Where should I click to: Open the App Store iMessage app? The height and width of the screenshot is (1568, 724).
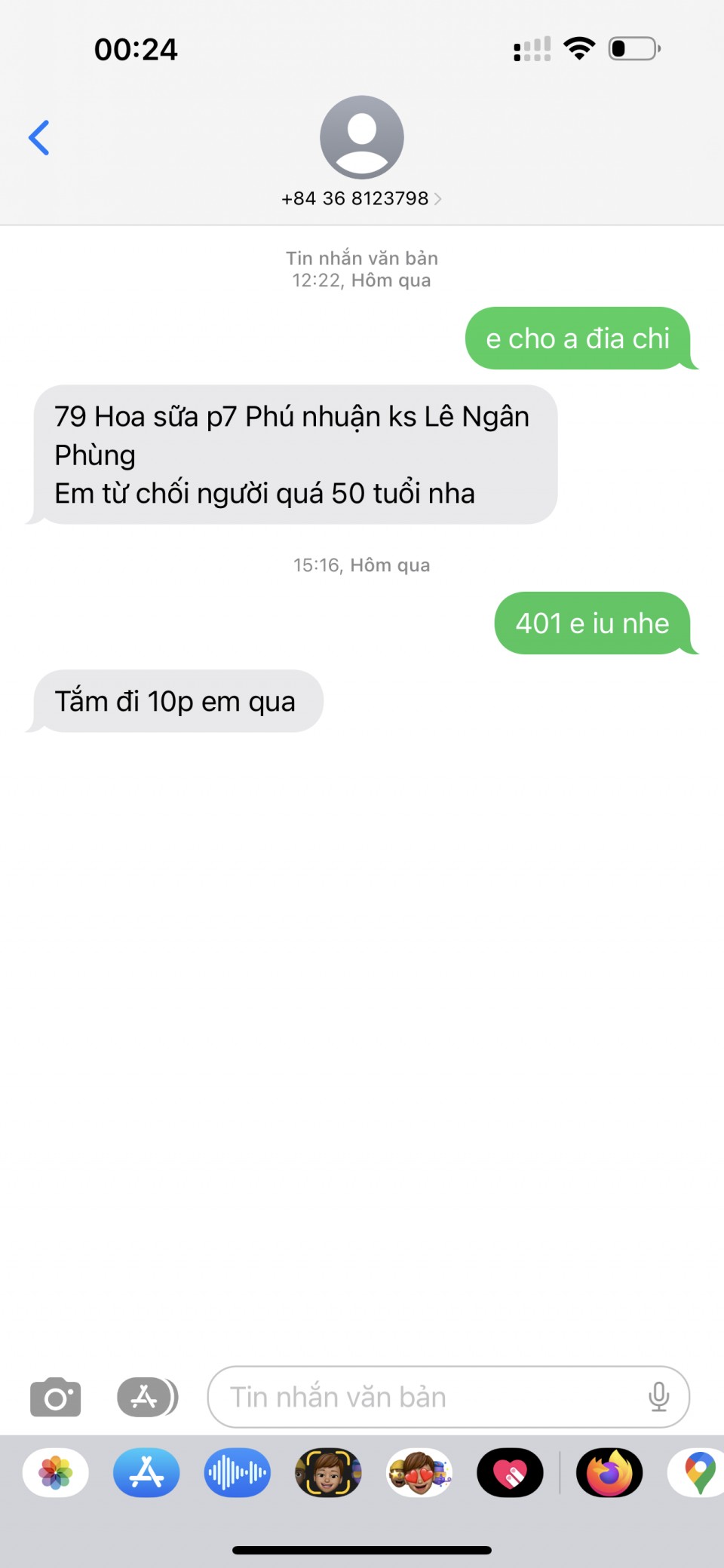(x=146, y=1472)
